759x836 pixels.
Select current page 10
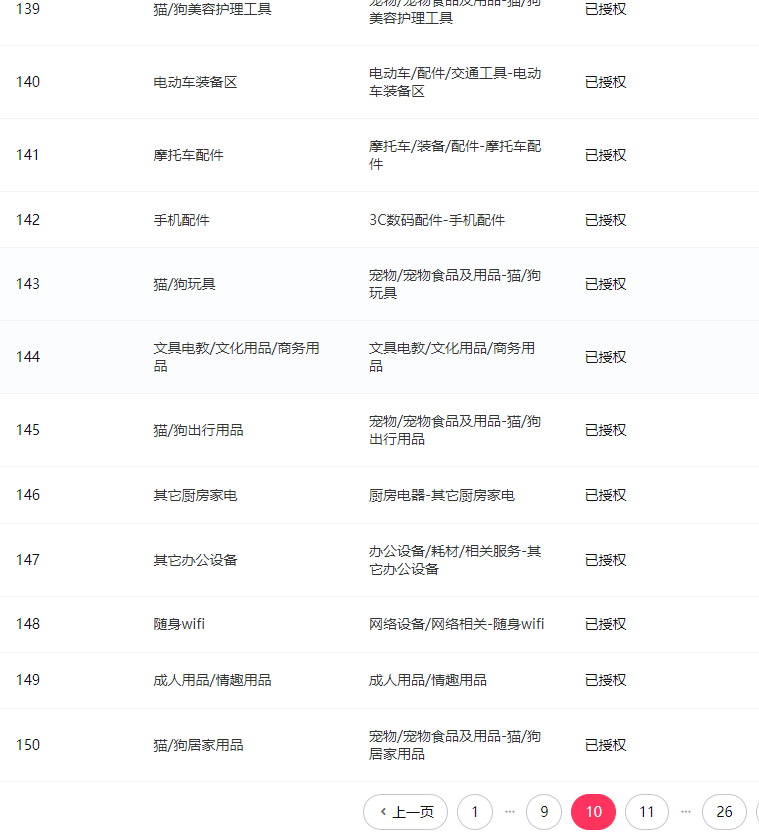pyautogui.click(x=593, y=812)
